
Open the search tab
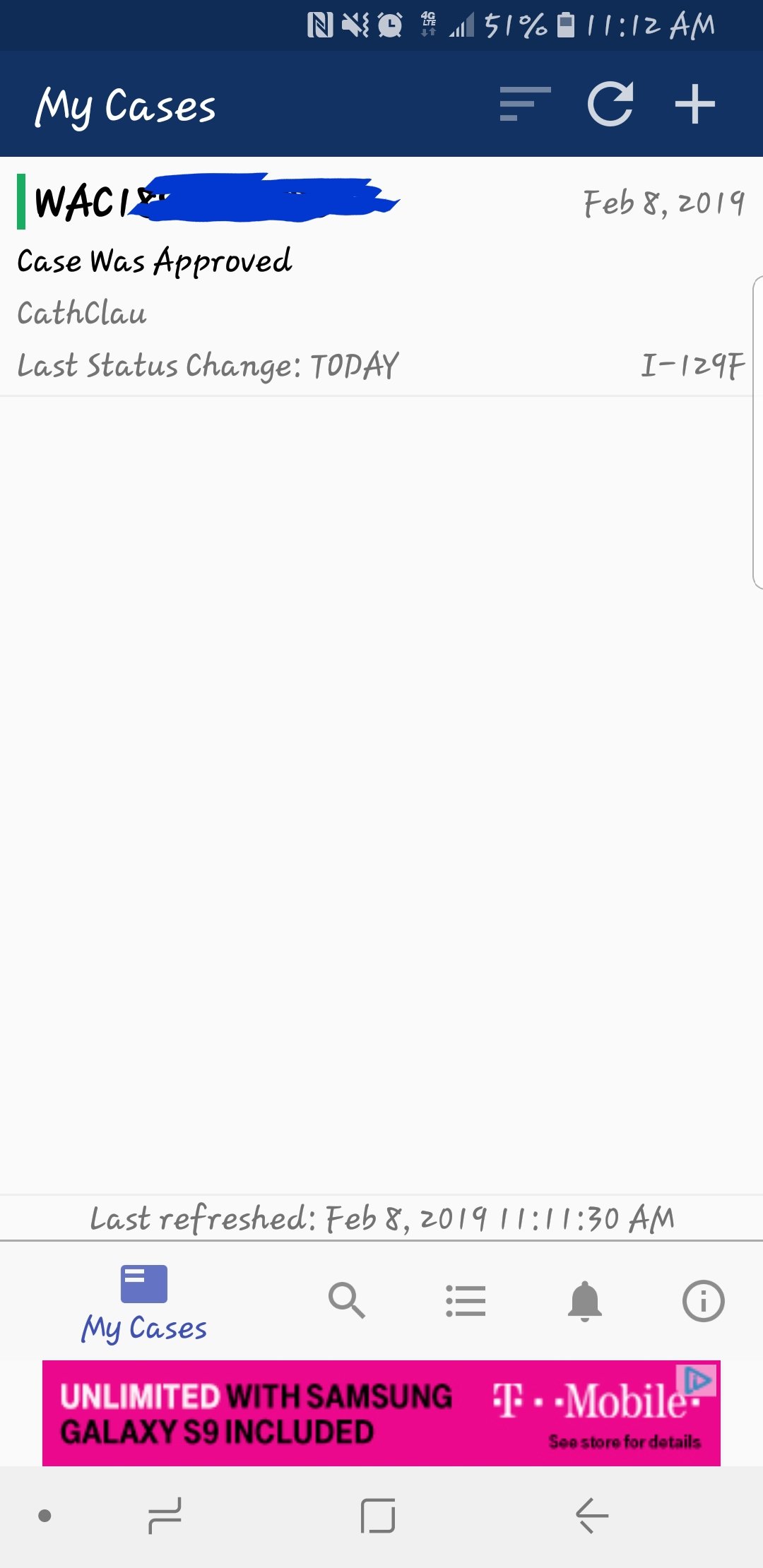click(x=346, y=1300)
